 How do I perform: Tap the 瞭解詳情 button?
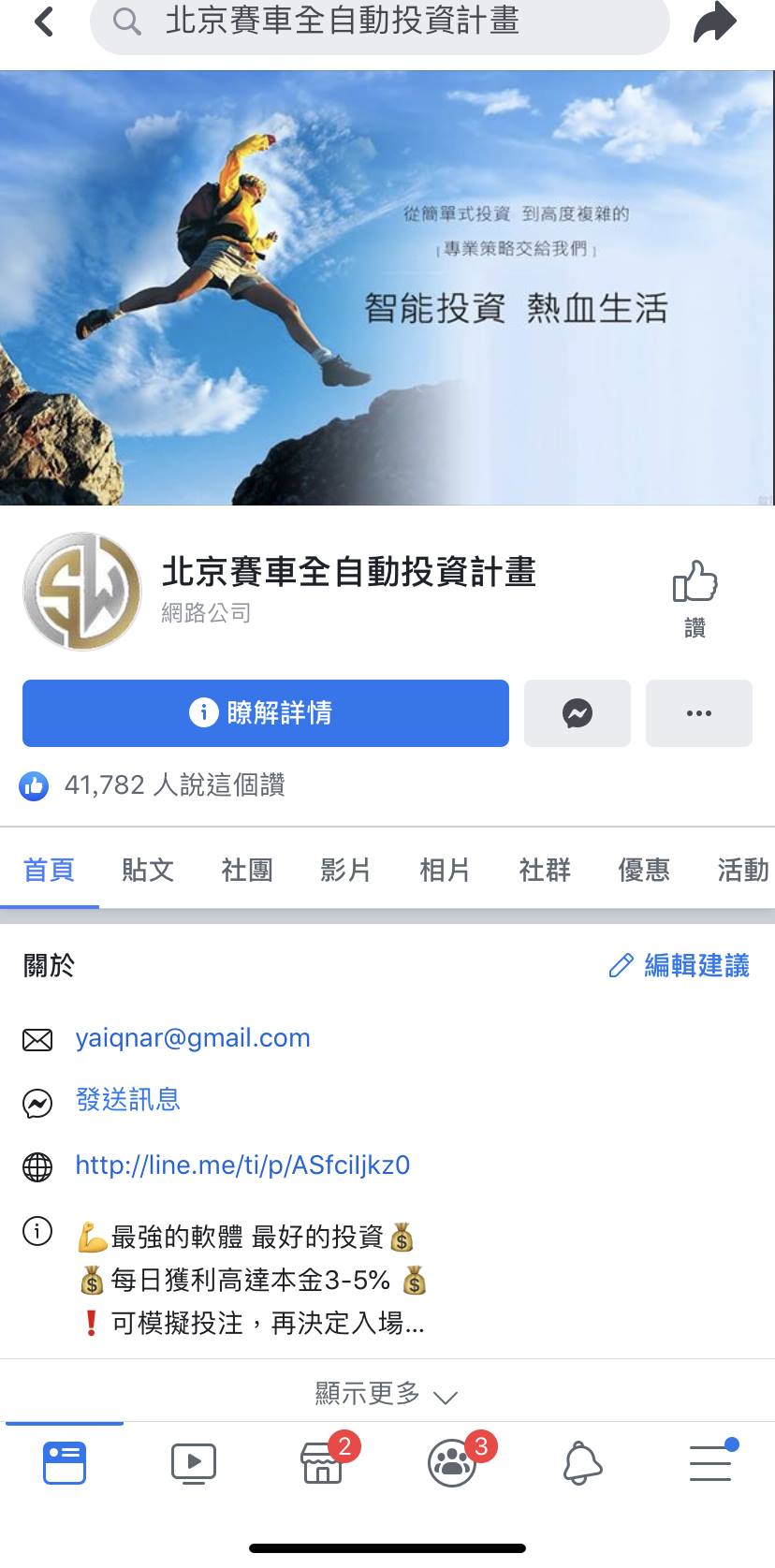pyautogui.click(x=266, y=713)
